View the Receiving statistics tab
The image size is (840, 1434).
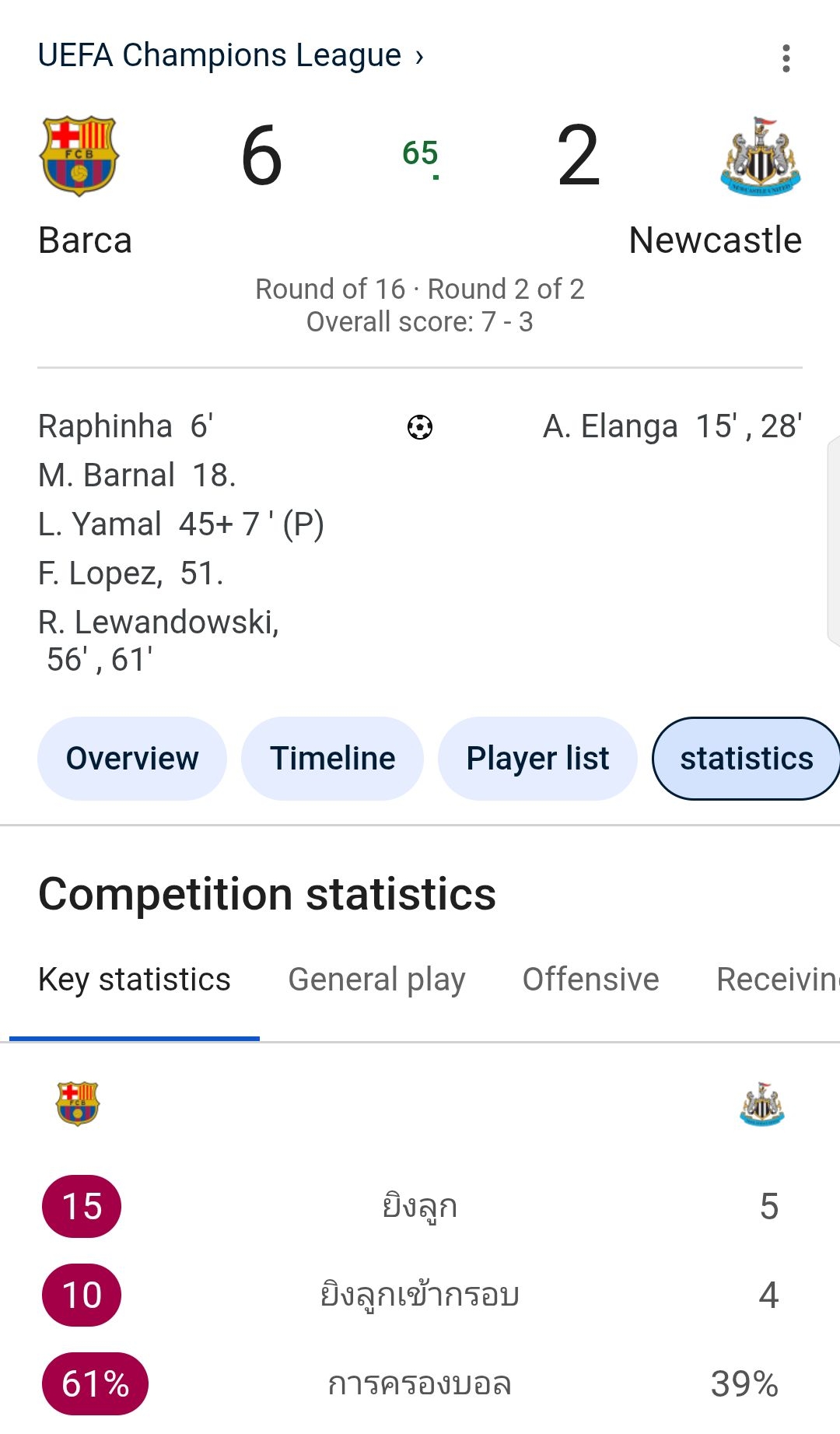coord(778,980)
